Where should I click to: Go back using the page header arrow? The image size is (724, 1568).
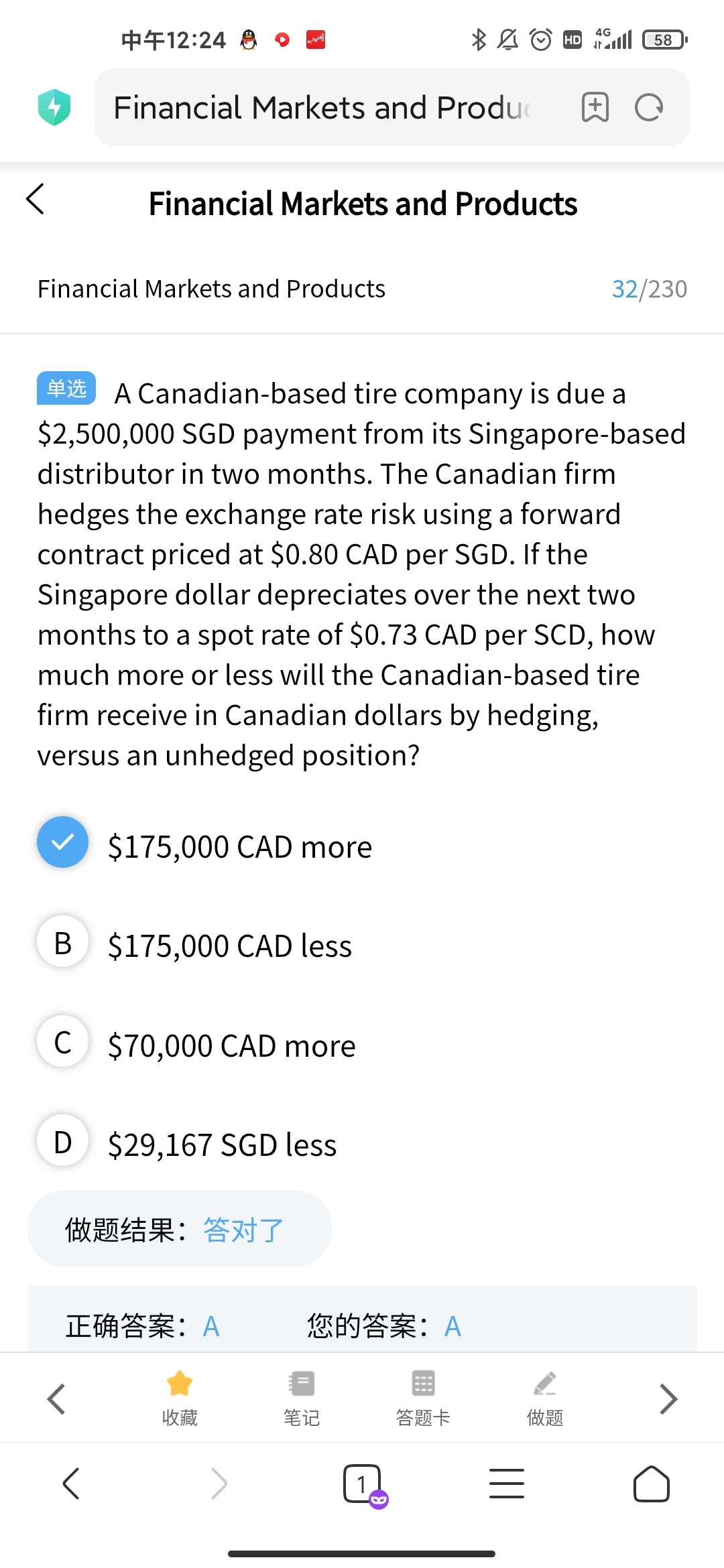click(x=36, y=199)
